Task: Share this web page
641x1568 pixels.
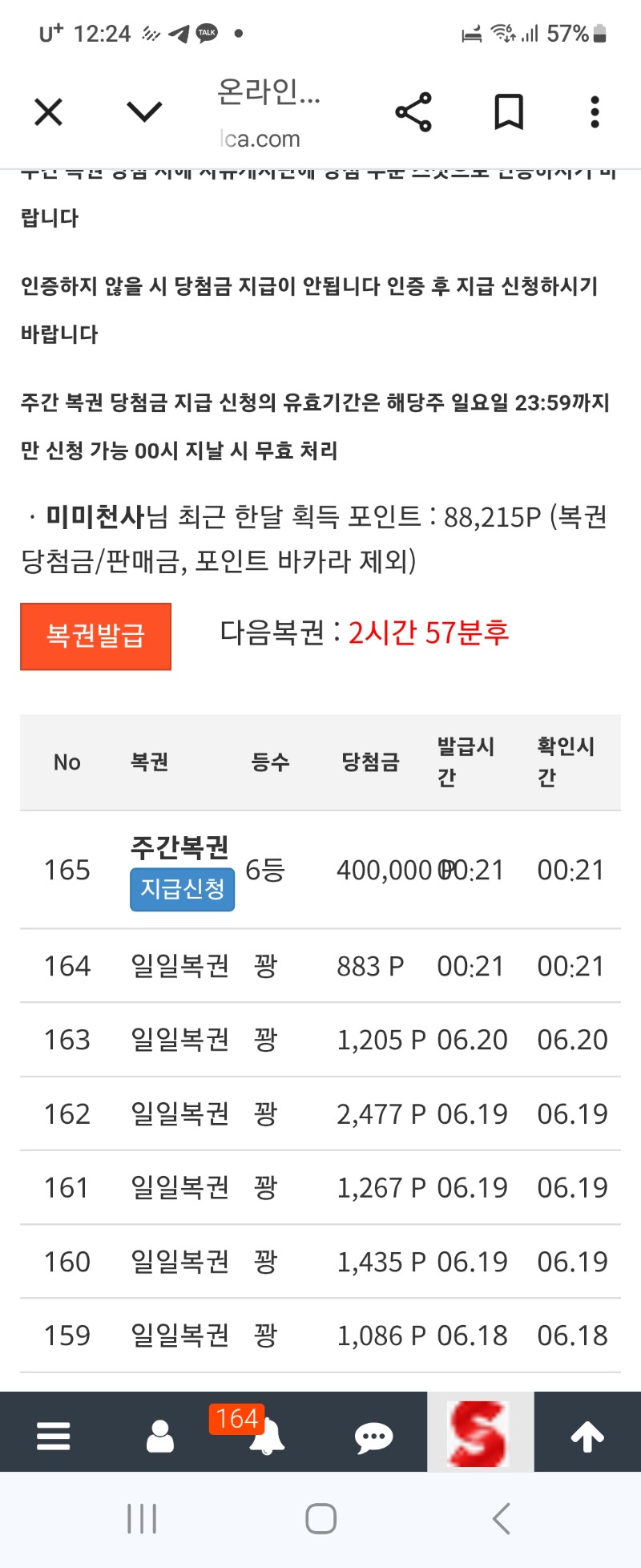Action: 413,112
